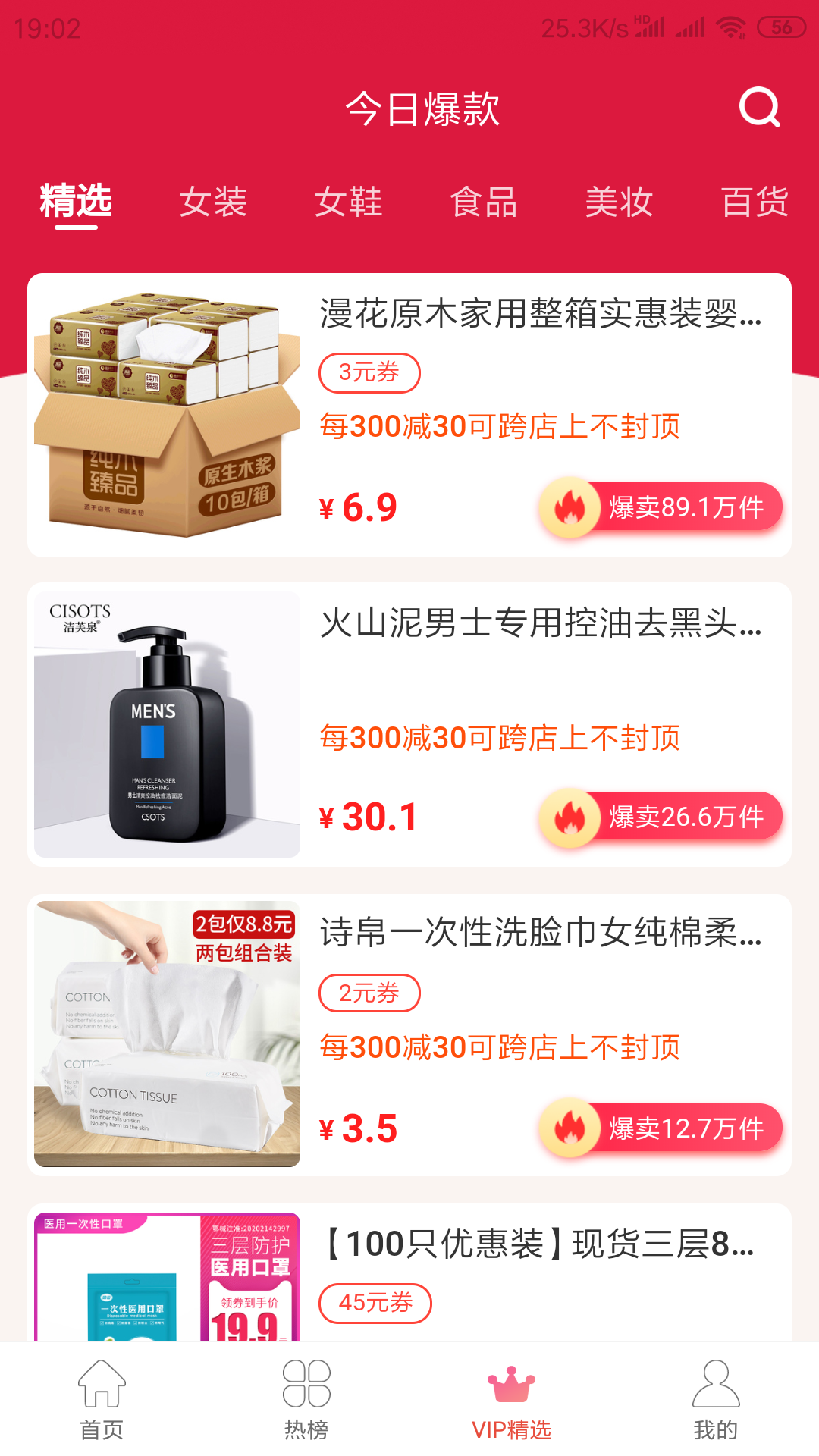The image size is (819, 1456).
Task: Select the 精选 category tab
Action: [x=76, y=202]
